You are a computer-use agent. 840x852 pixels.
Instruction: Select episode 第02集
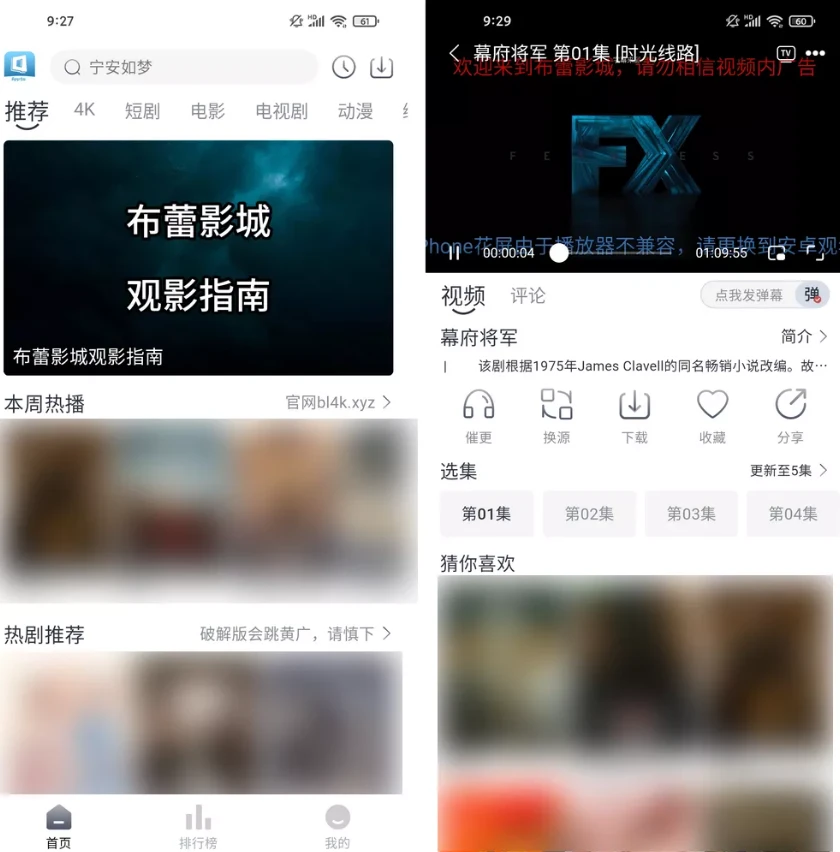tap(589, 514)
